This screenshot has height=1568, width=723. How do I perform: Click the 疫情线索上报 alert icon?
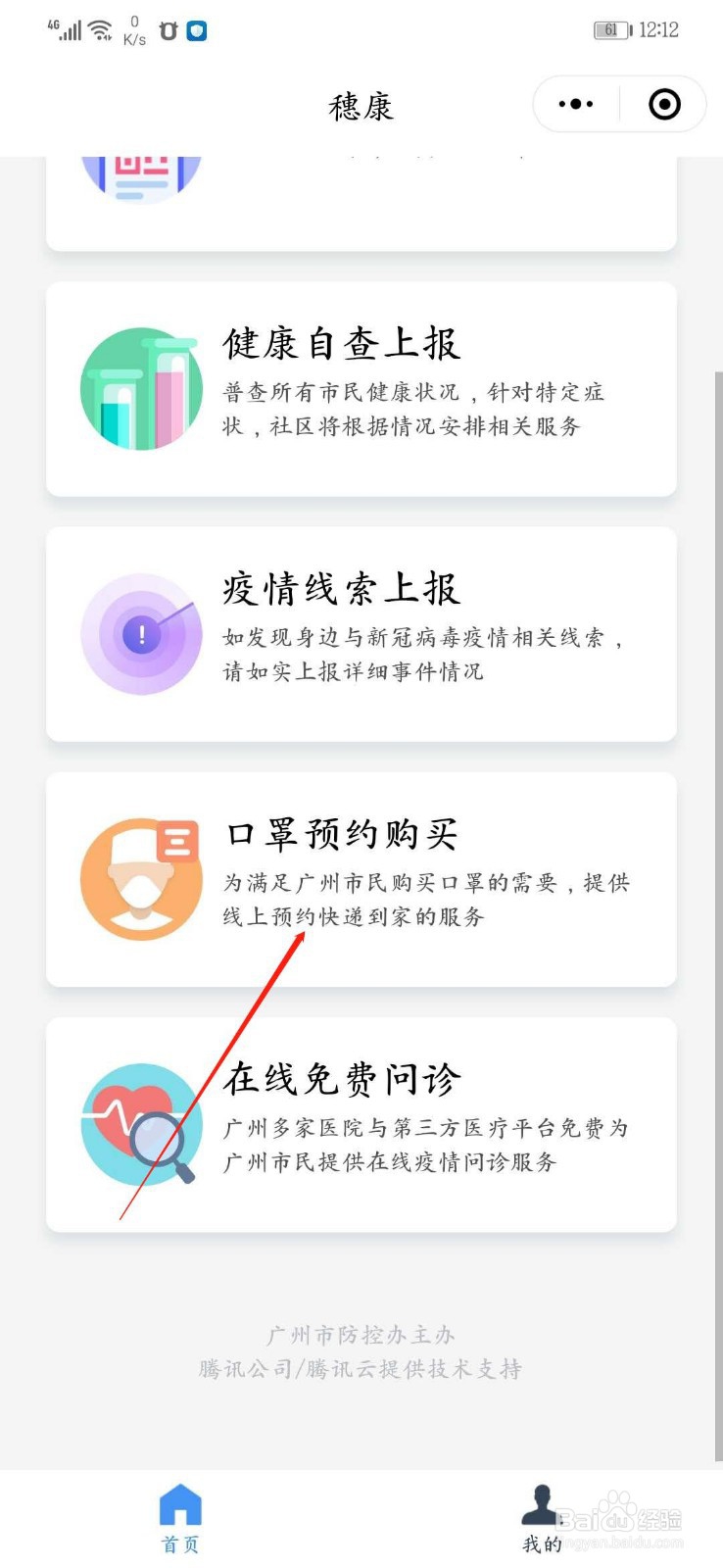[x=141, y=634]
